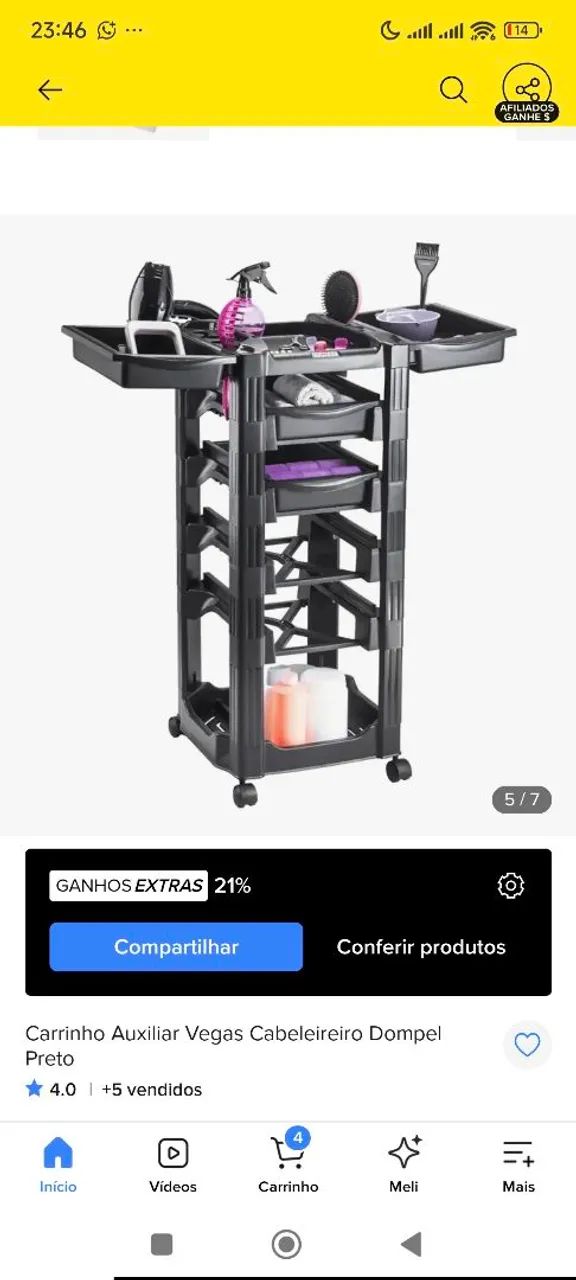Tap Conferir produtos
576x1280 pixels.
(x=421, y=947)
